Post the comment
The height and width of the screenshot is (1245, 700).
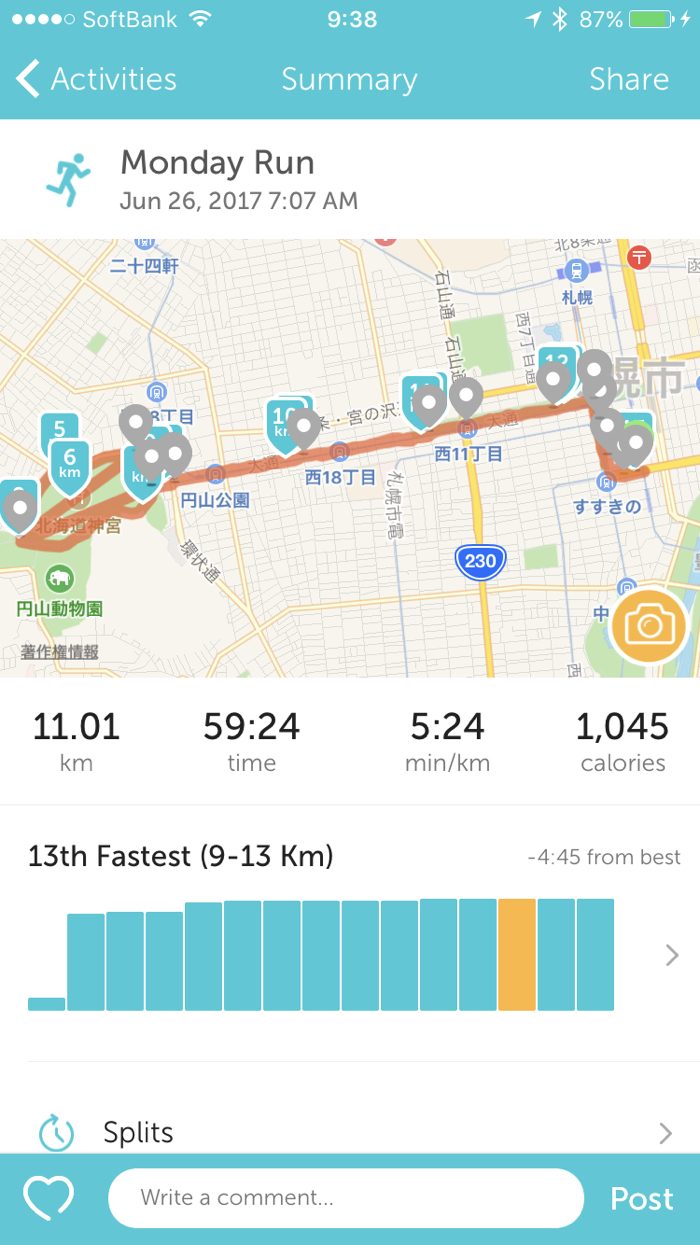point(641,1198)
